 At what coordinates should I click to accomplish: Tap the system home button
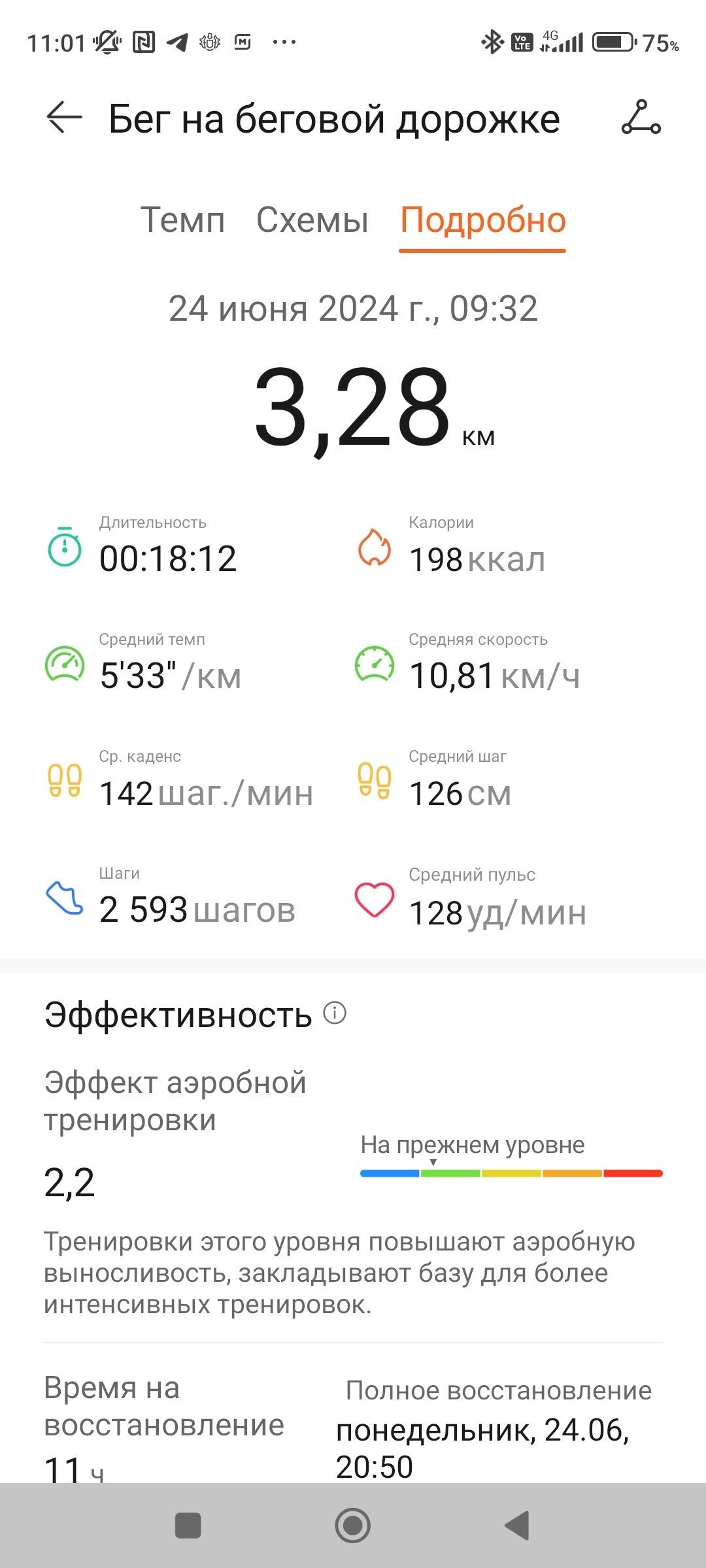pyautogui.click(x=353, y=1526)
